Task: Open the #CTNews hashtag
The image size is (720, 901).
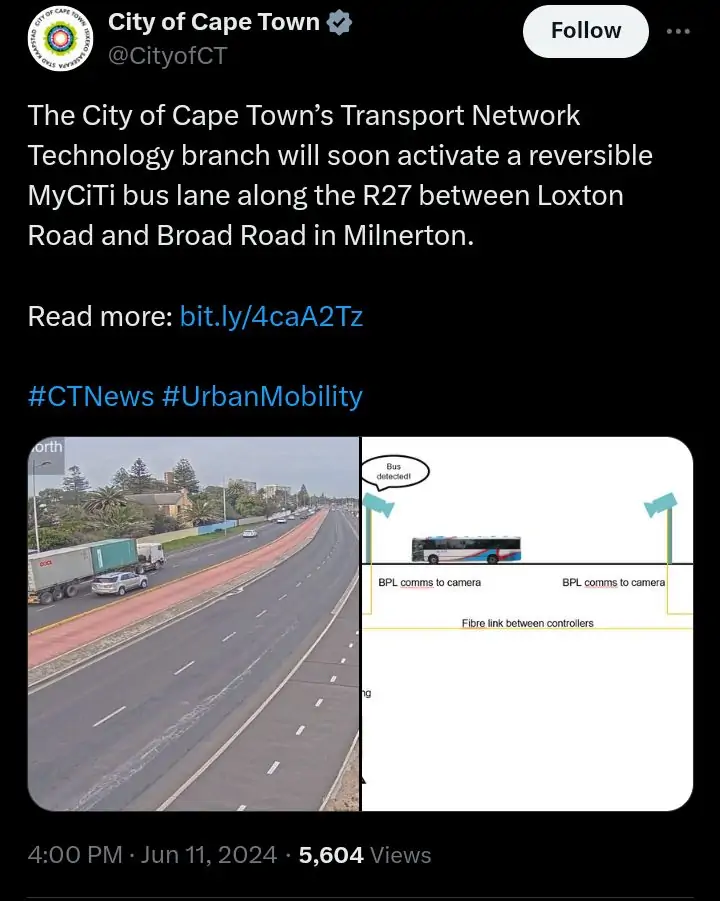Action: (x=90, y=396)
